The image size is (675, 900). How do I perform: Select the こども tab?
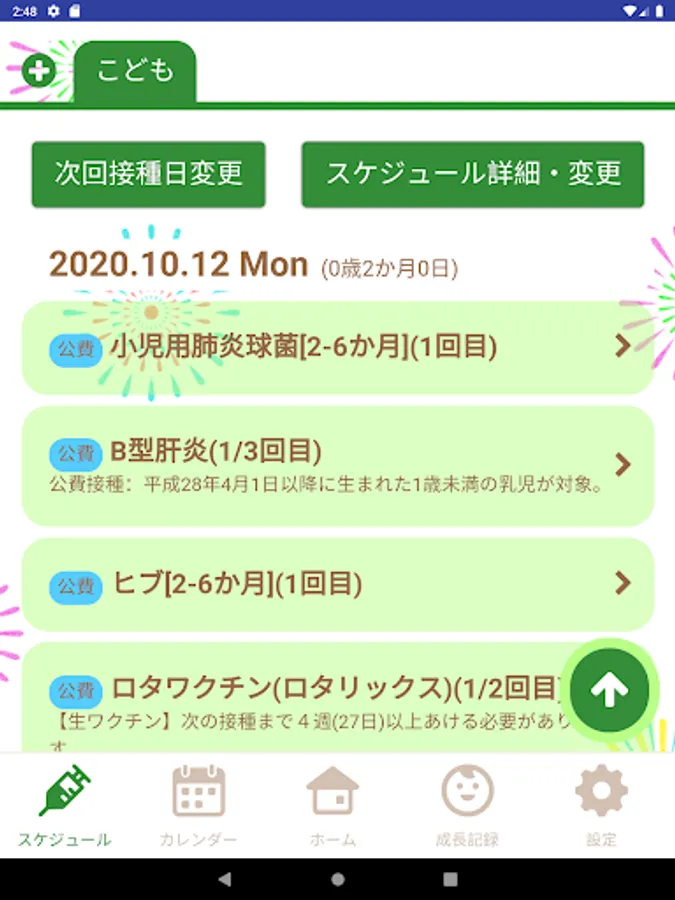135,72
